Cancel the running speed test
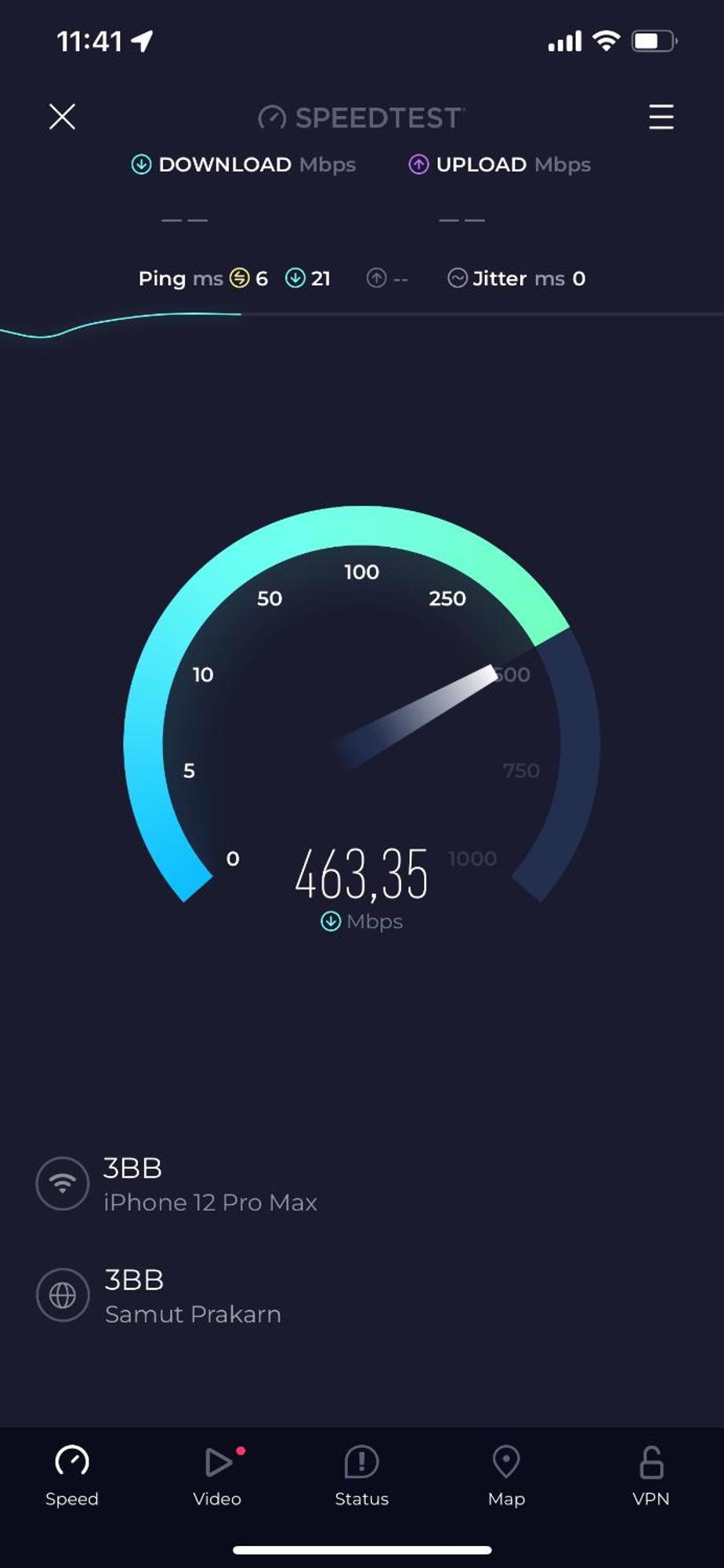 [62, 117]
